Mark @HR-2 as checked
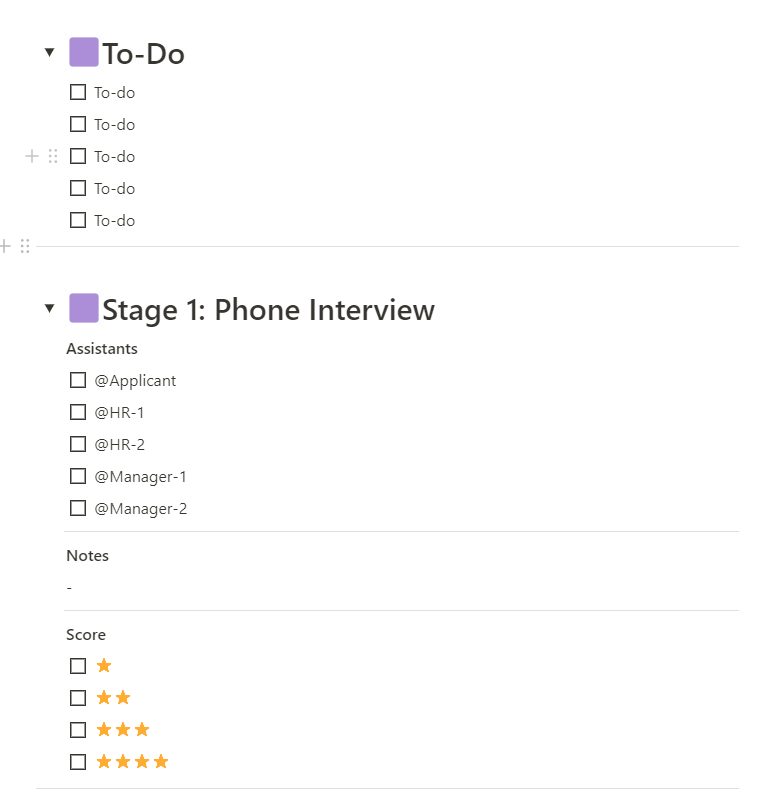 pos(78,444)
